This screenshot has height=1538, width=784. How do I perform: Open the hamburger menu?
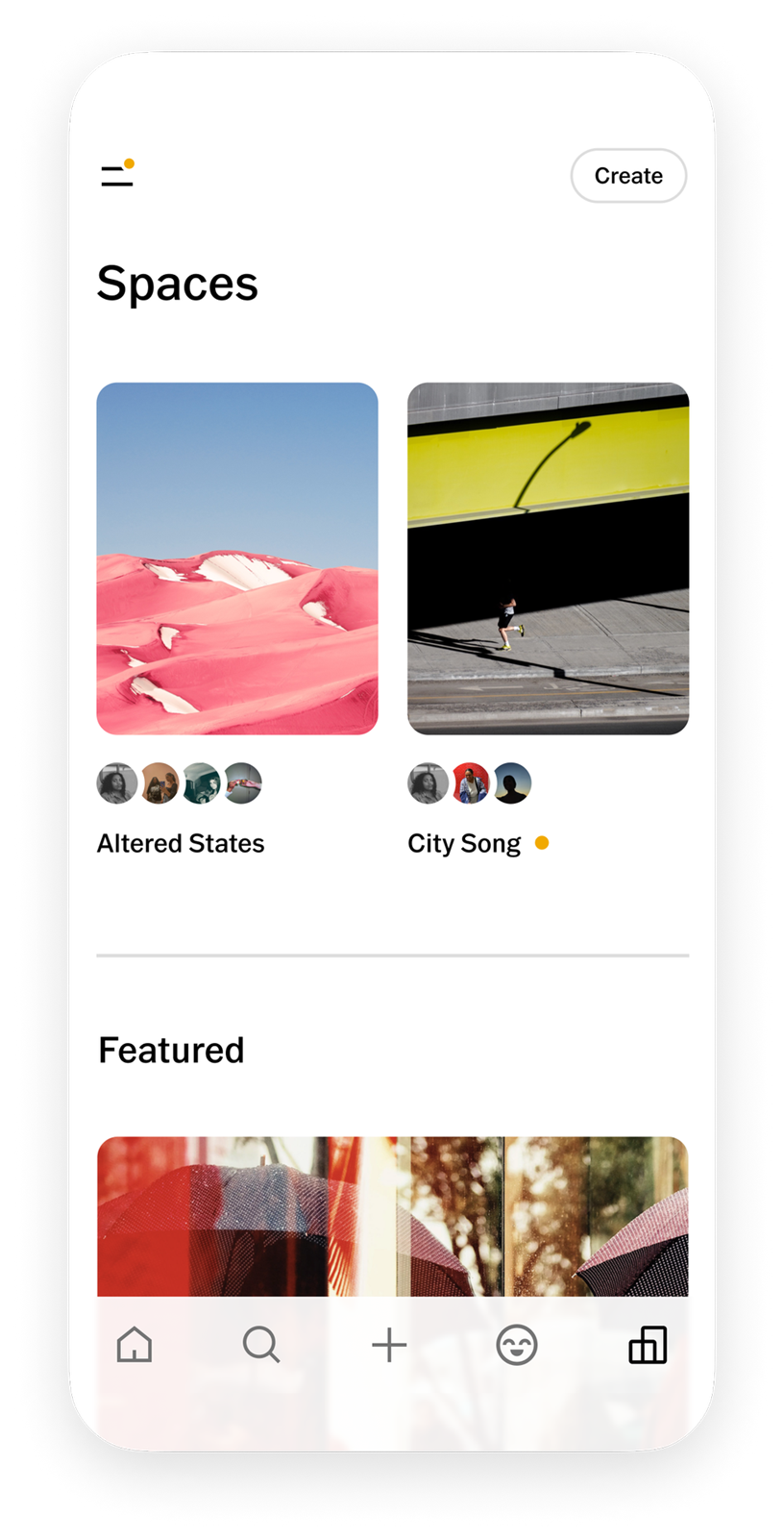point(117,174)
